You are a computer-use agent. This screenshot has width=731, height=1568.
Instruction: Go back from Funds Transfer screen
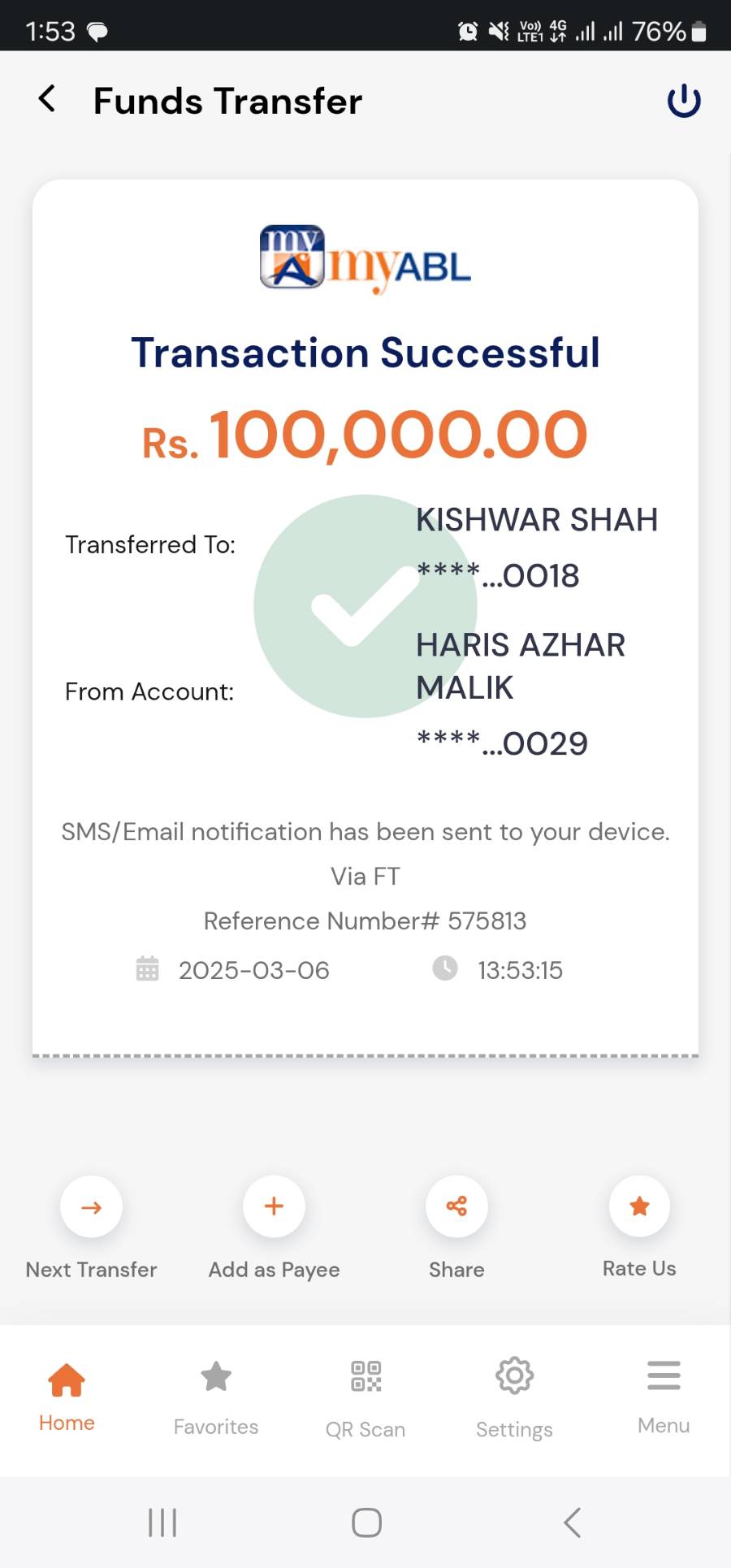pyautogui.click(x=47, y=100)
